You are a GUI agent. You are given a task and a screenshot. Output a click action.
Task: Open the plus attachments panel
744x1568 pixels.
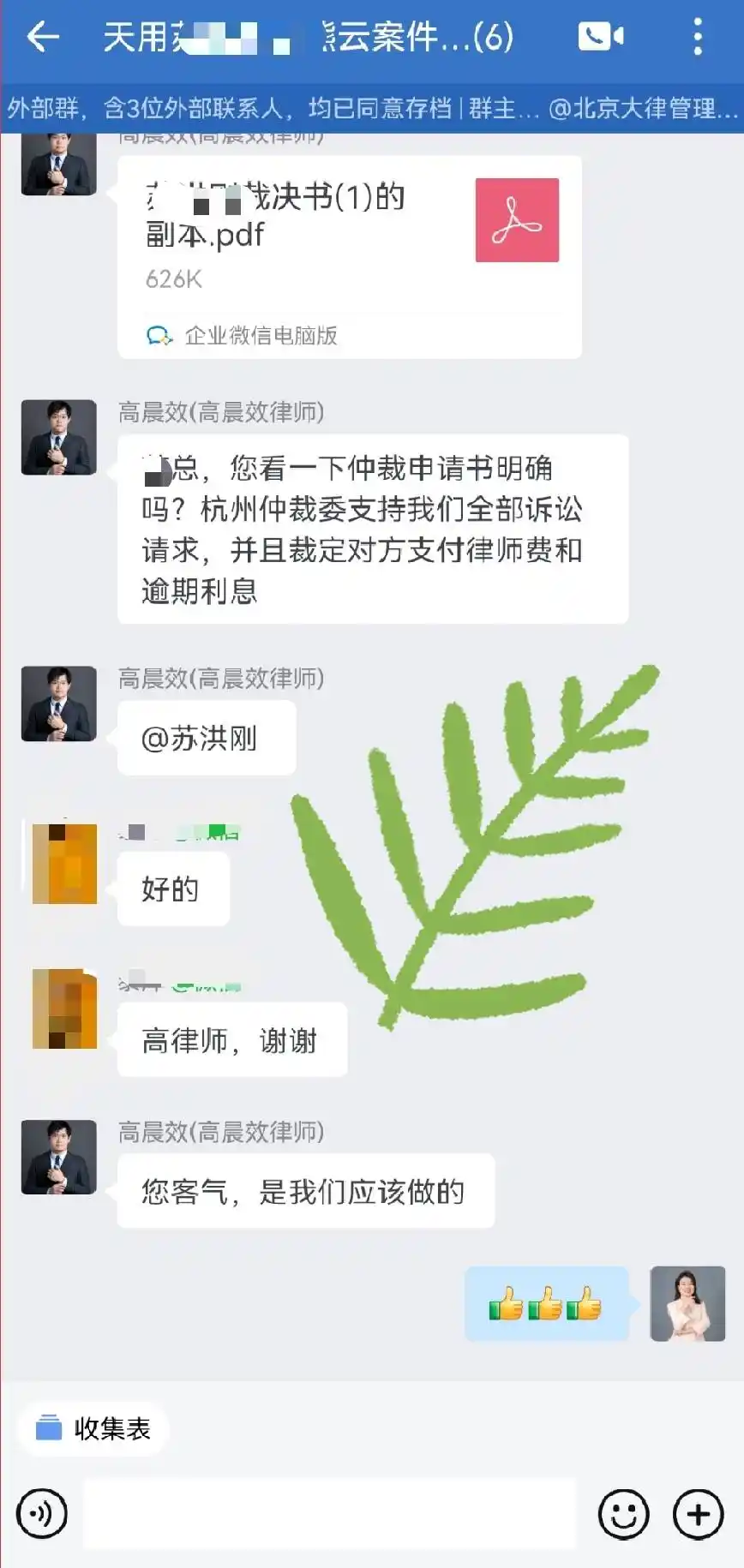[698, 1514]
